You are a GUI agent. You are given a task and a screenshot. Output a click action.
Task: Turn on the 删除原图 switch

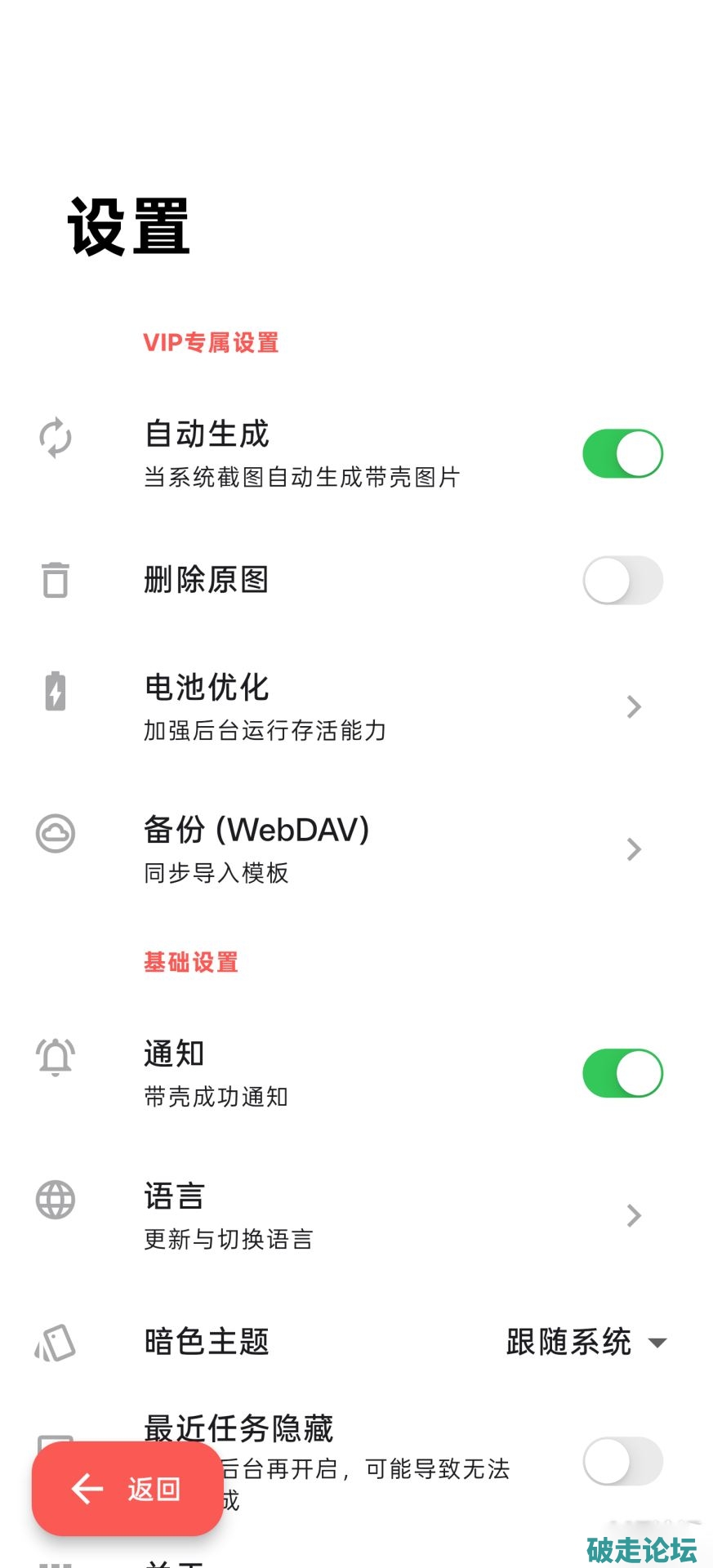[622, 581]
